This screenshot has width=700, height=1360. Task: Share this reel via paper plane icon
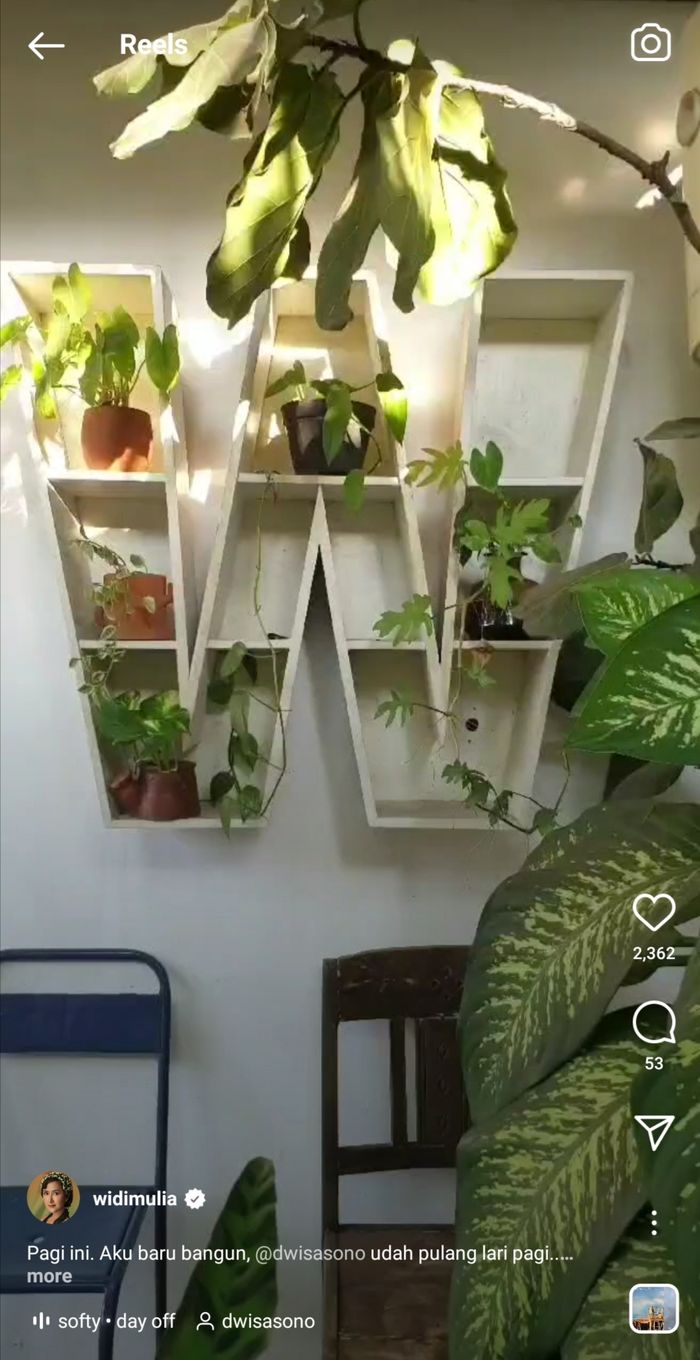click(654, 1132)
